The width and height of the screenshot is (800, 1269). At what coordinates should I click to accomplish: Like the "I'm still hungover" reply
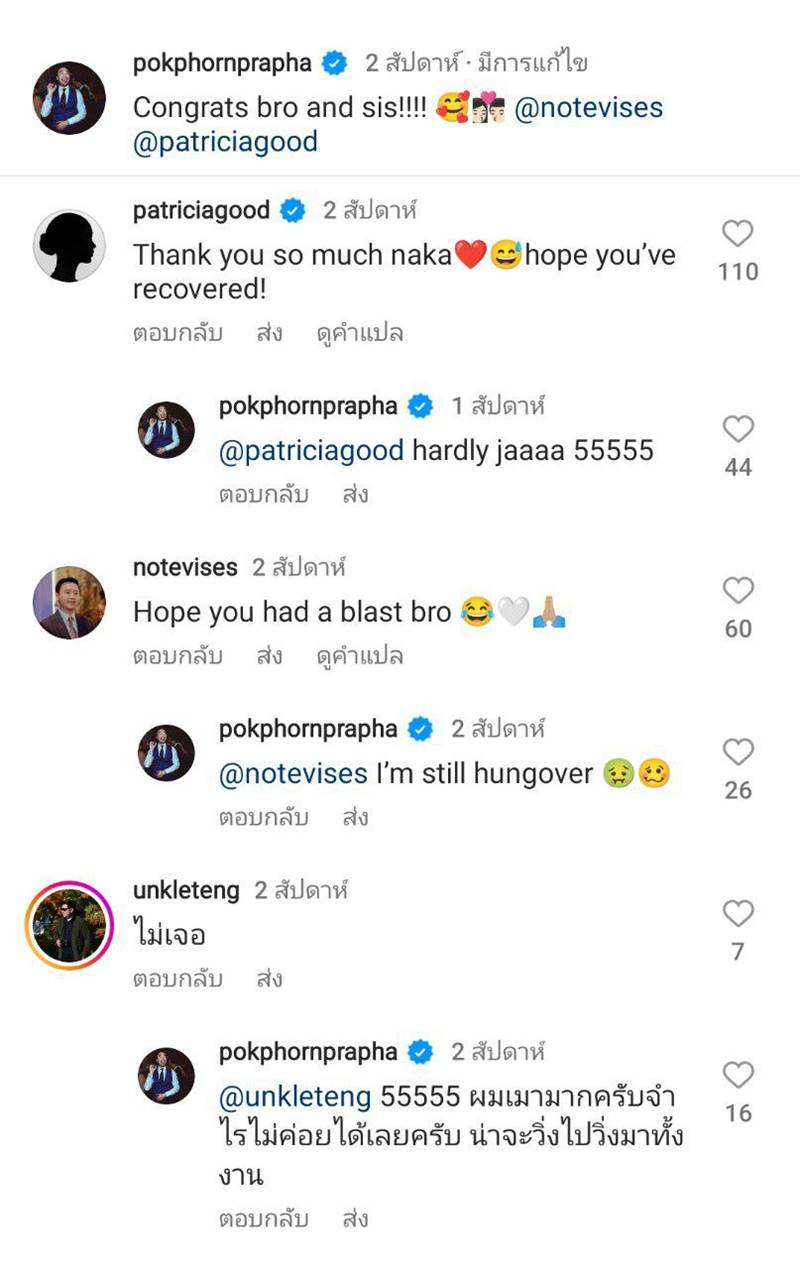(738, 753)
